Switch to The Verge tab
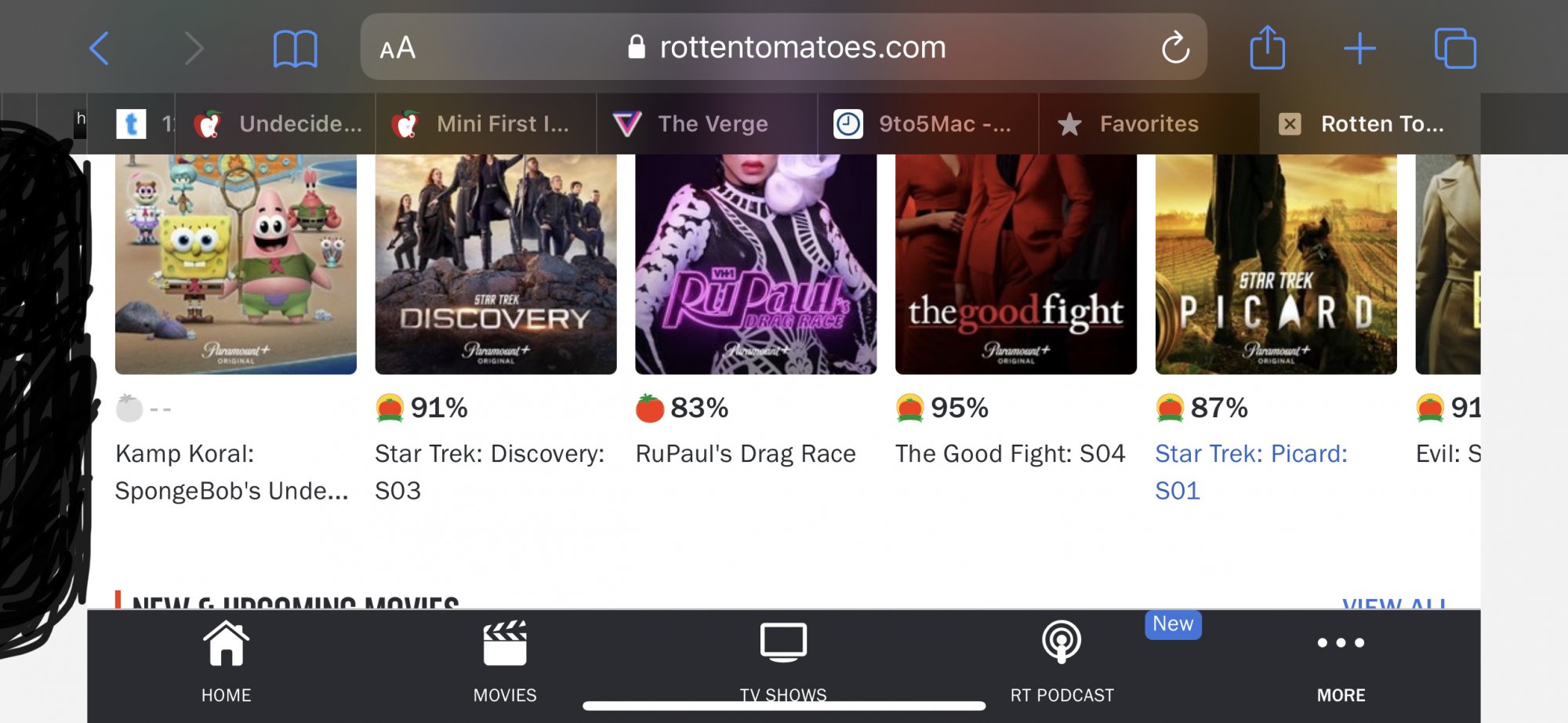The width and height of the screenshot is (1568, 723). point(706,124)
